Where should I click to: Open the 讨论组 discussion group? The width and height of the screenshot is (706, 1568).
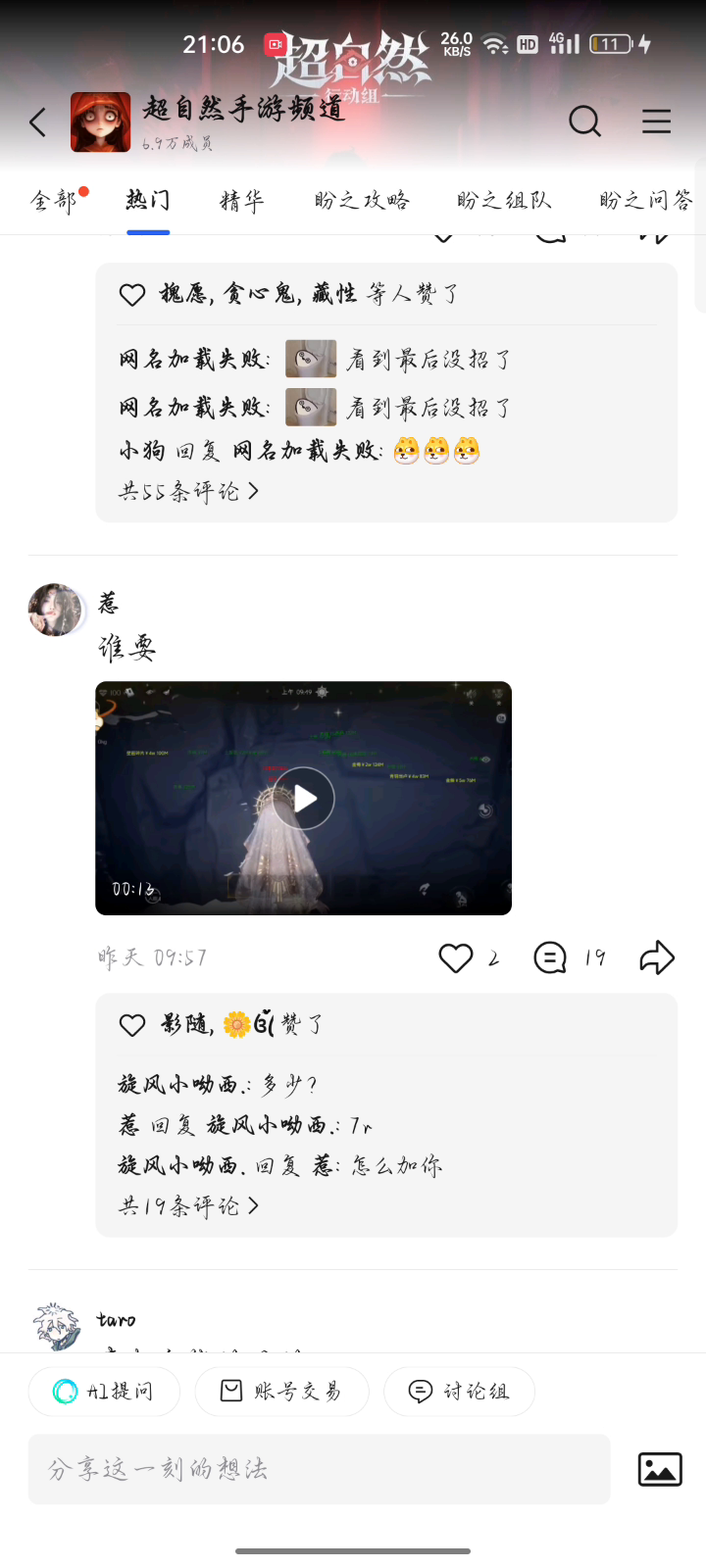coord(459,1391)
